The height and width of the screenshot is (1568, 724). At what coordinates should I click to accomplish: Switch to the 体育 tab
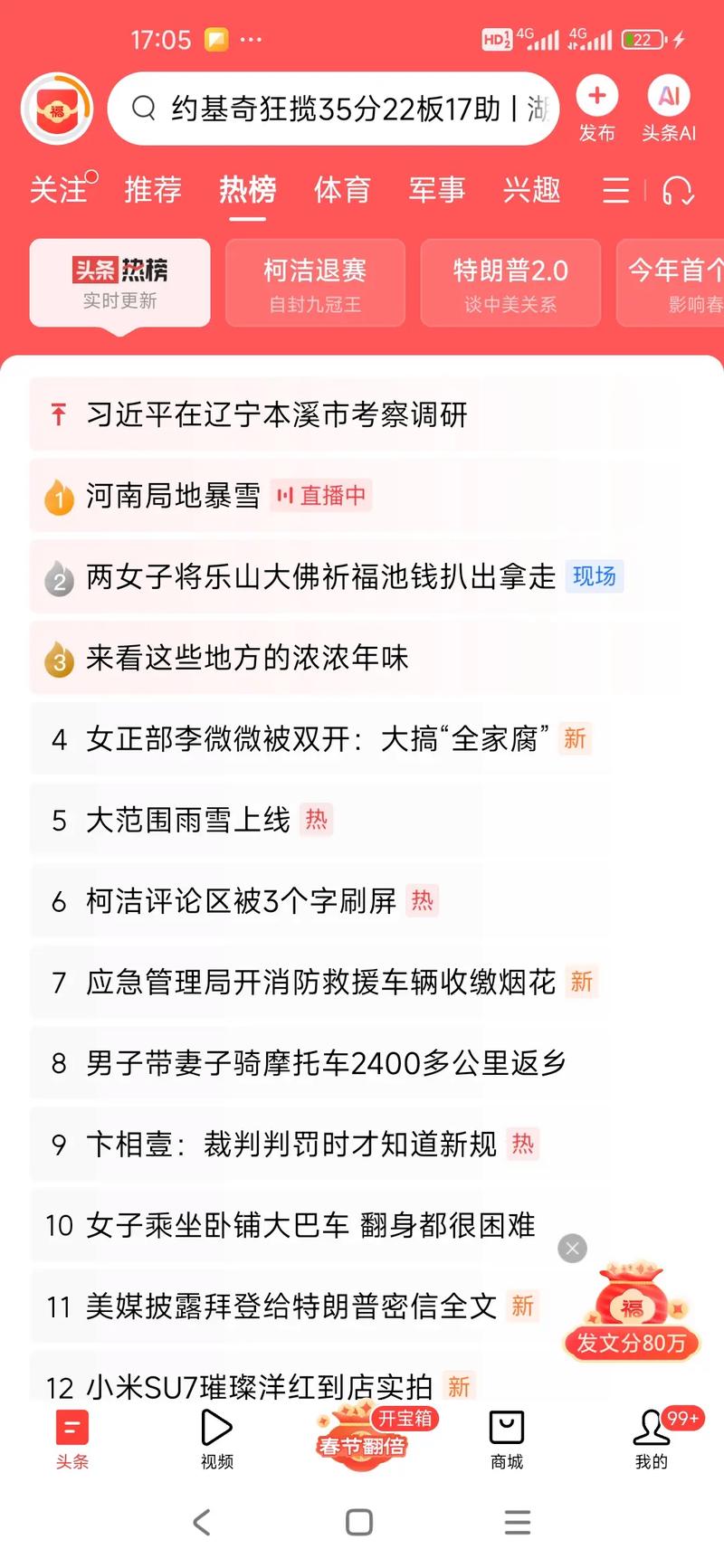(342, 190)
